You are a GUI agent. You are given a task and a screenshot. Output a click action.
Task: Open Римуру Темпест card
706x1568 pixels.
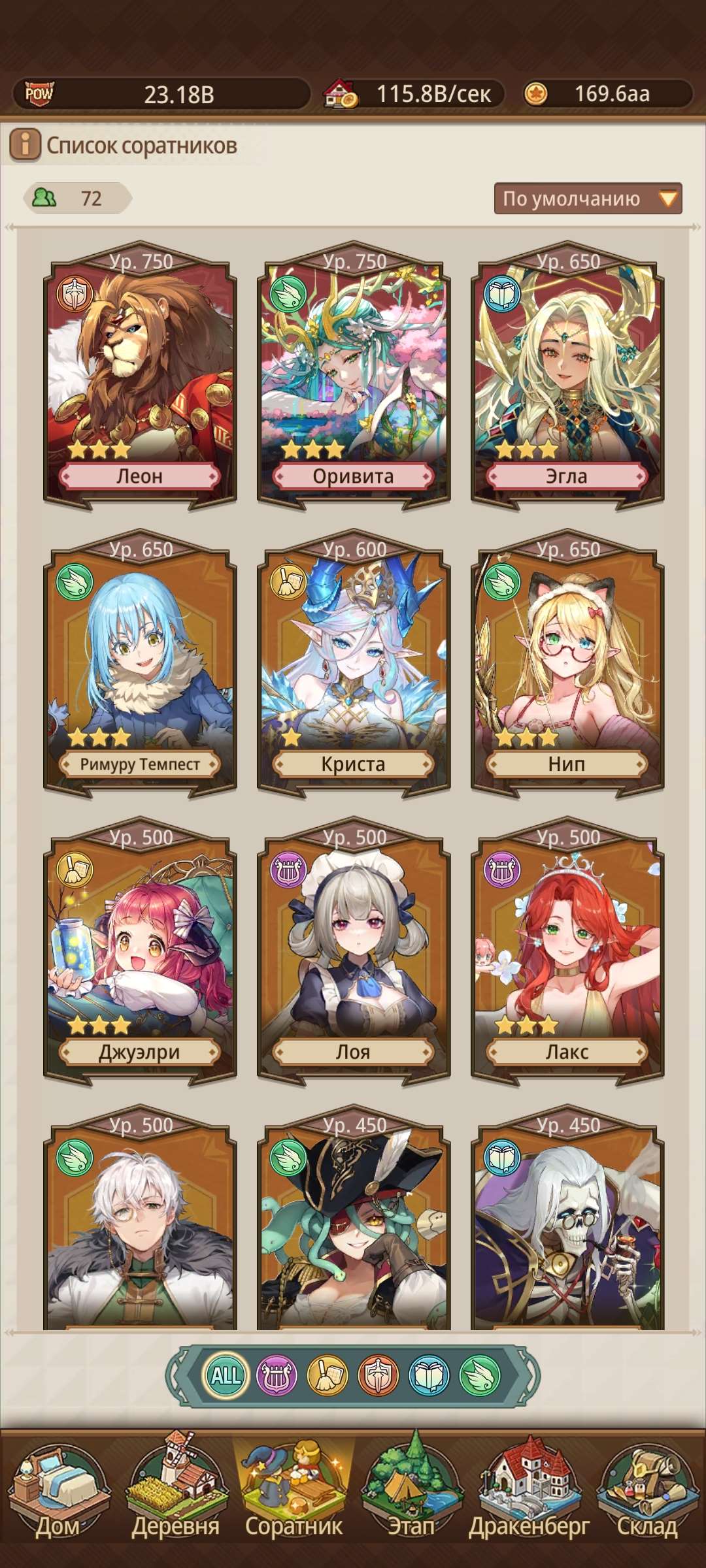pos(140,663)
